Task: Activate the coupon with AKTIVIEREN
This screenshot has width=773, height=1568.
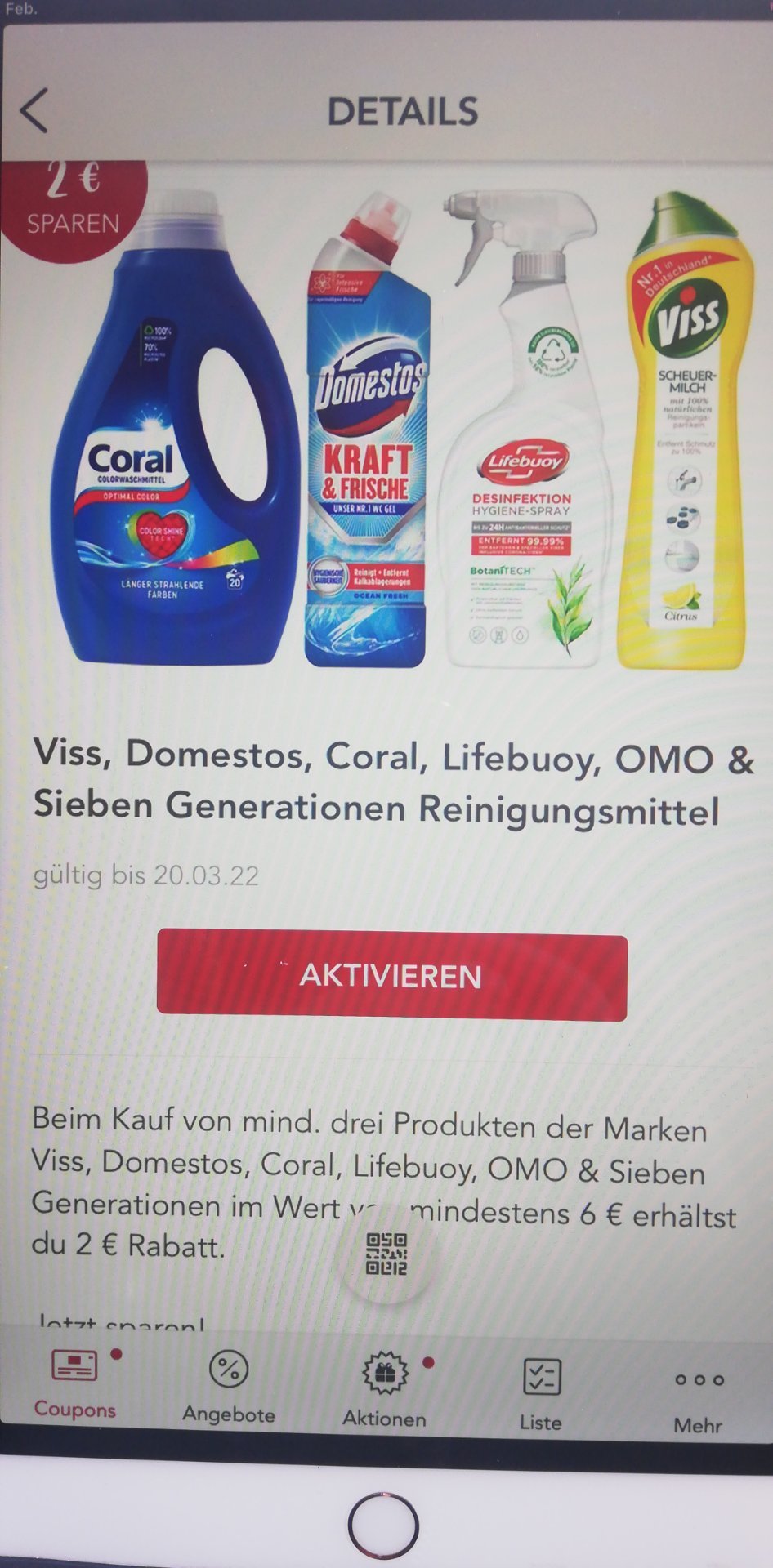Action: pyautogui.click(x=392, y=975)
